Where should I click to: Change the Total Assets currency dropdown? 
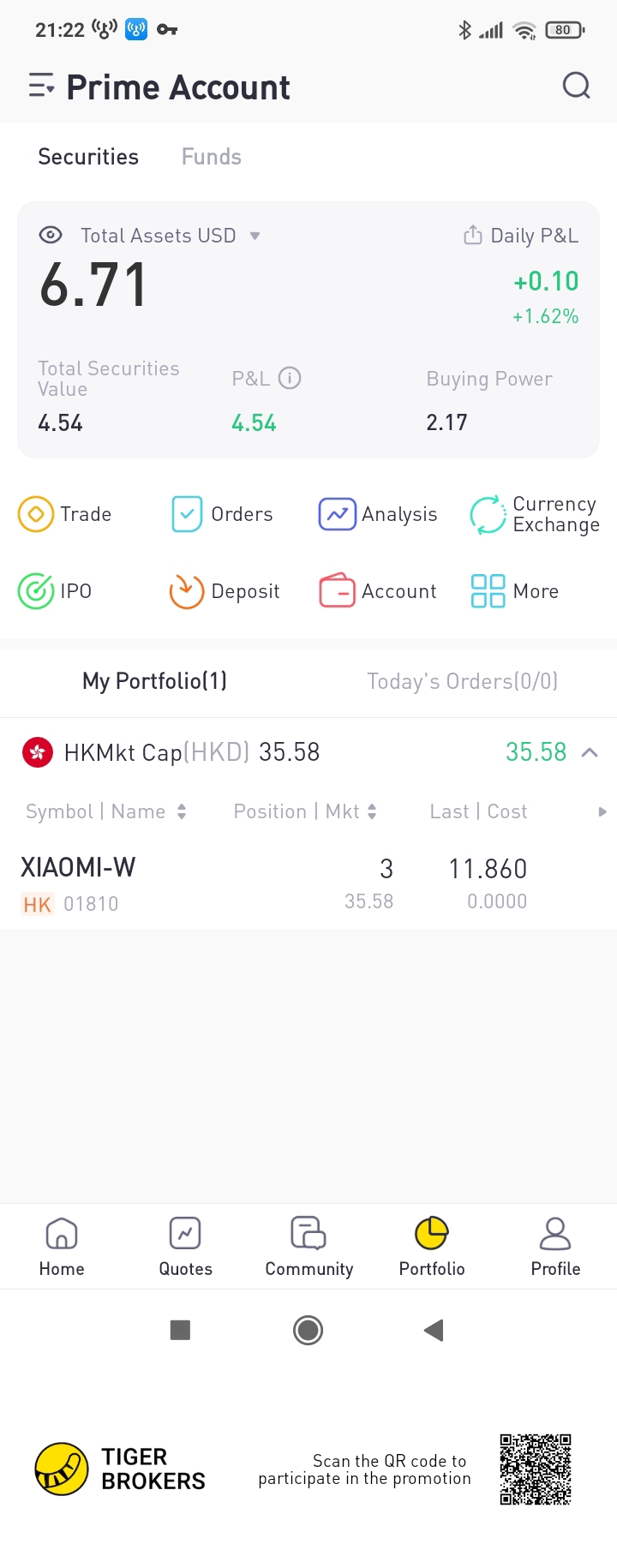coord(255,236)
